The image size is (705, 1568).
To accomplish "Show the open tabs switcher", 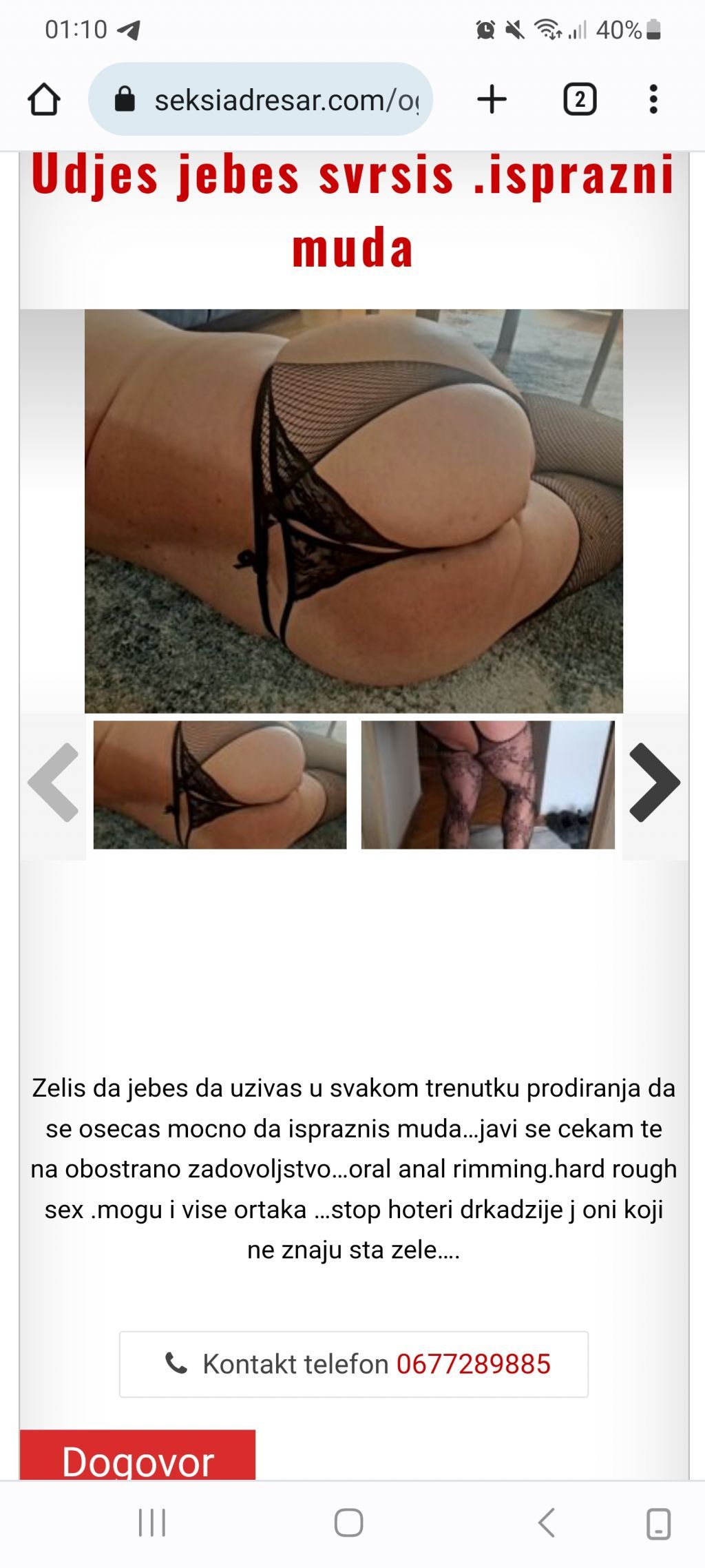I will pyautogui.click(x=580, y=99).
